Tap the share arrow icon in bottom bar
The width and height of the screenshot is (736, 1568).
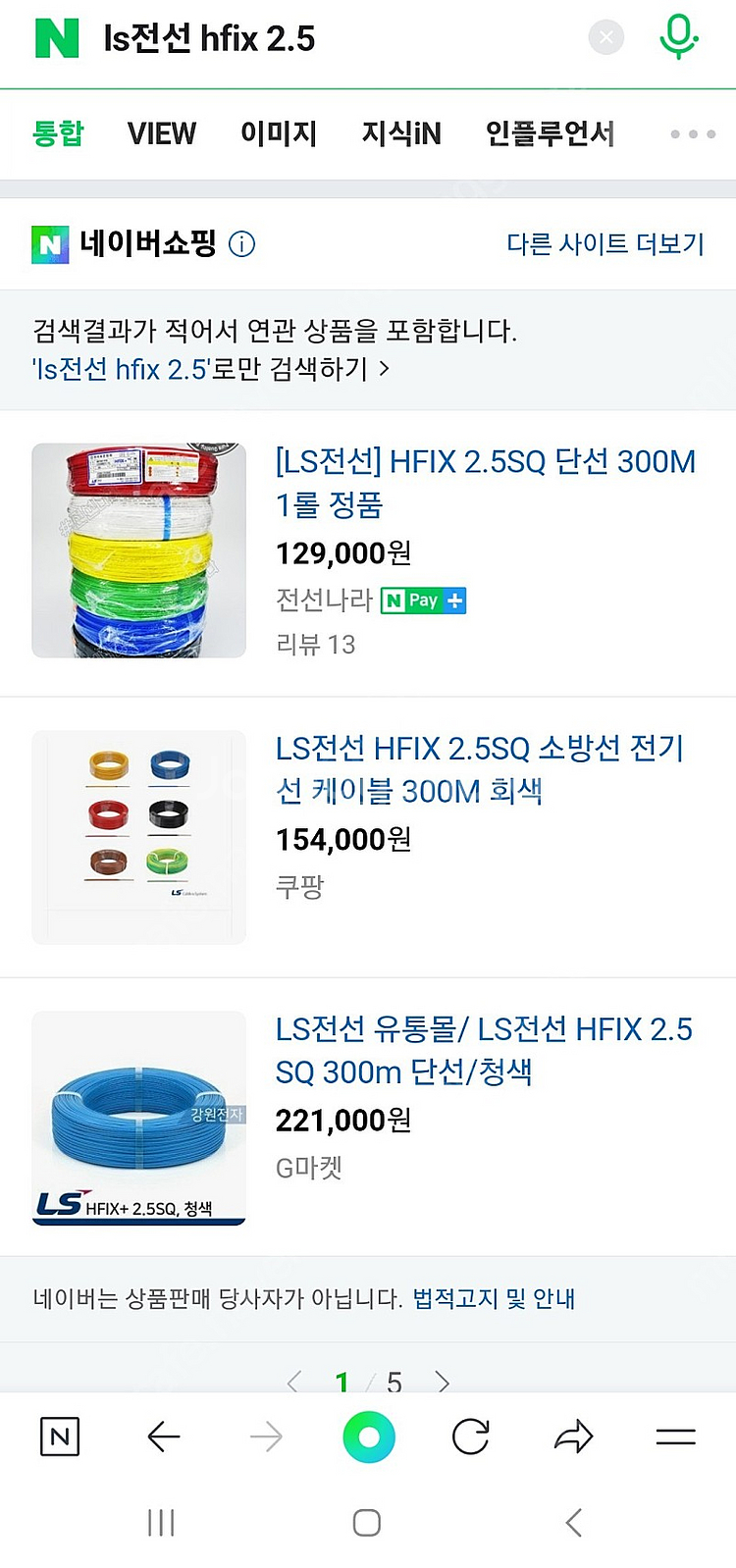point(573,1437)
